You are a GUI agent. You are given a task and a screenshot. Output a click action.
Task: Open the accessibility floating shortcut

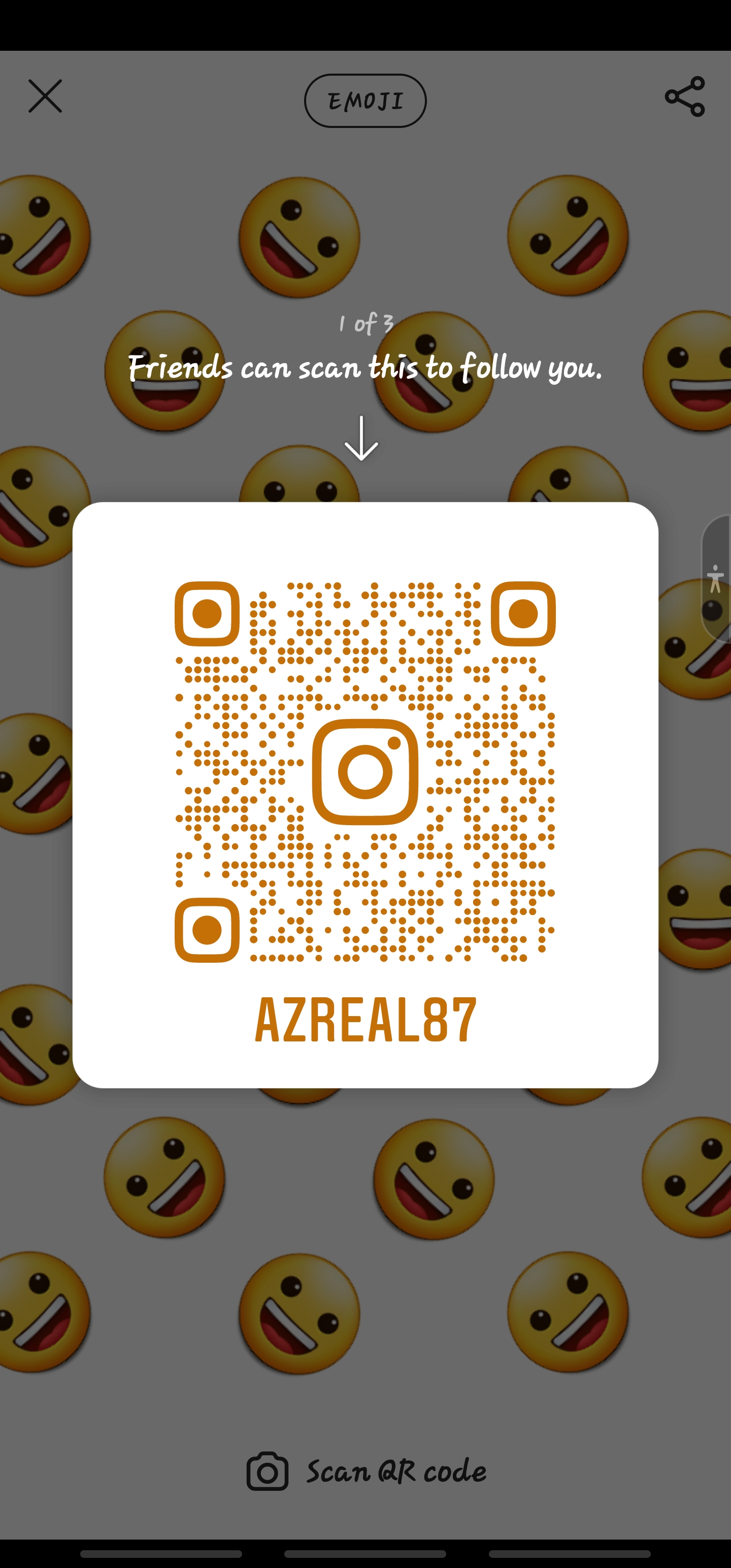pyautogui.click(x=716, y=578)
